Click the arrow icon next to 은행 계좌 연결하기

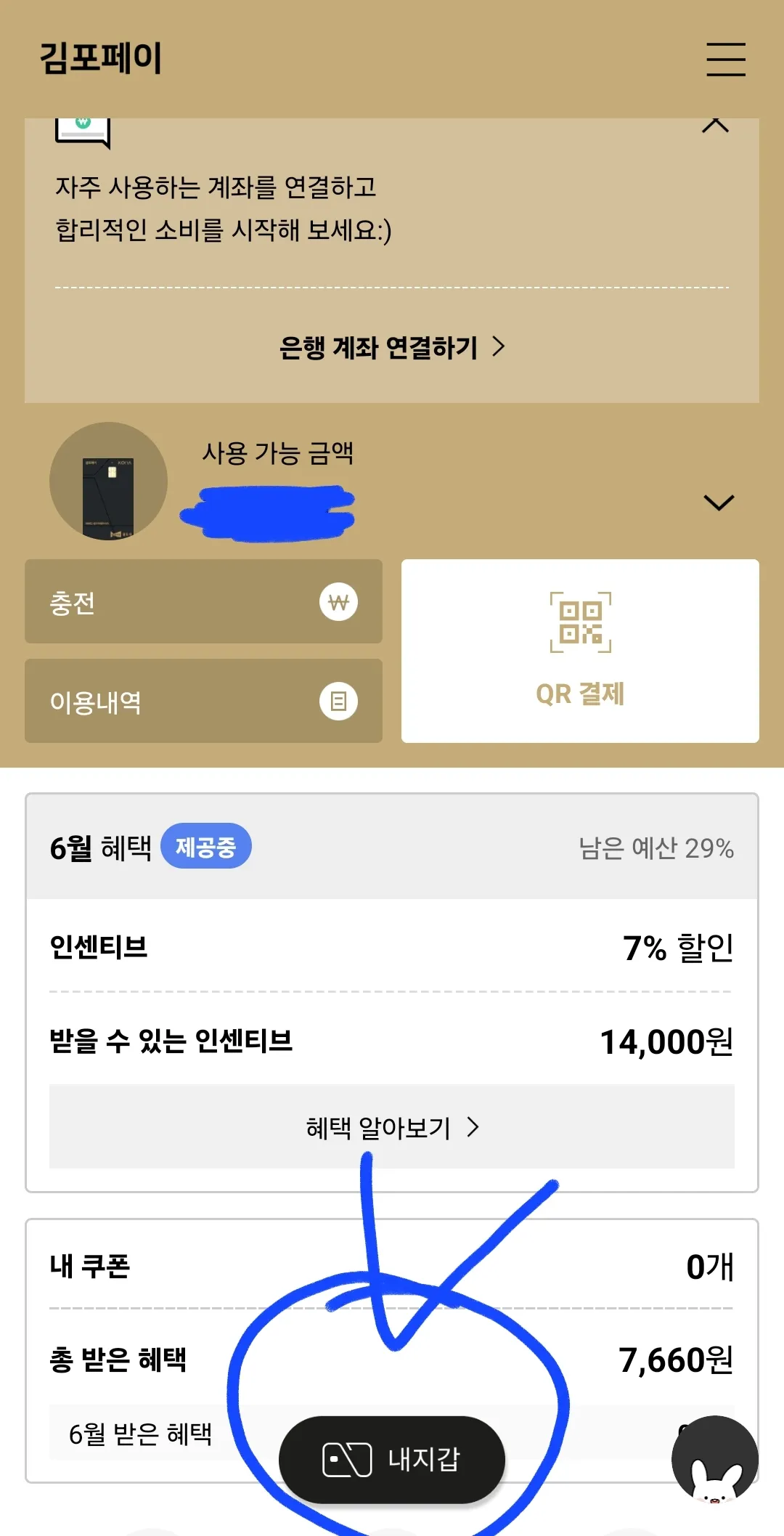tap(499, 348)
